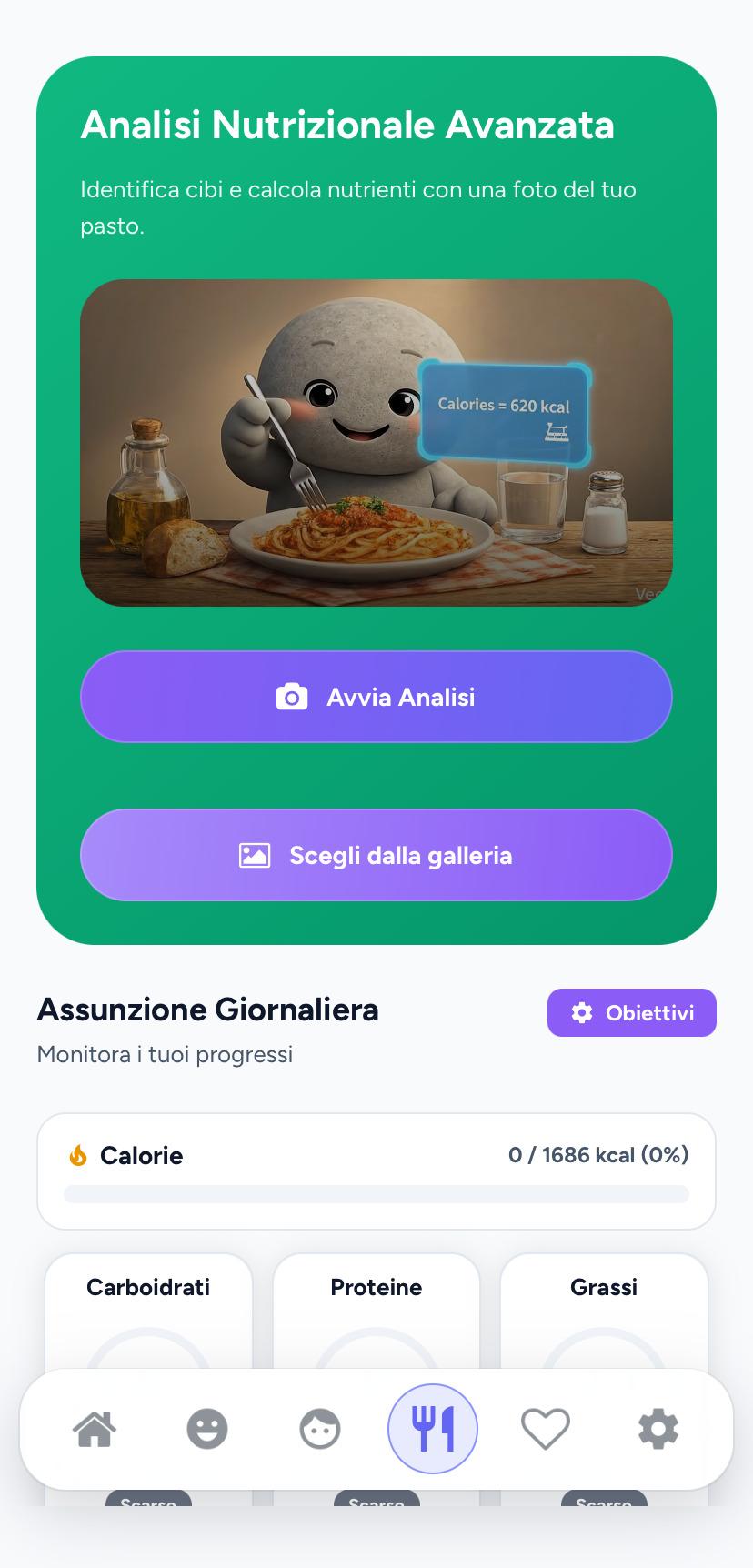Choose Scegli dalla galleria

tap(376, 855)
